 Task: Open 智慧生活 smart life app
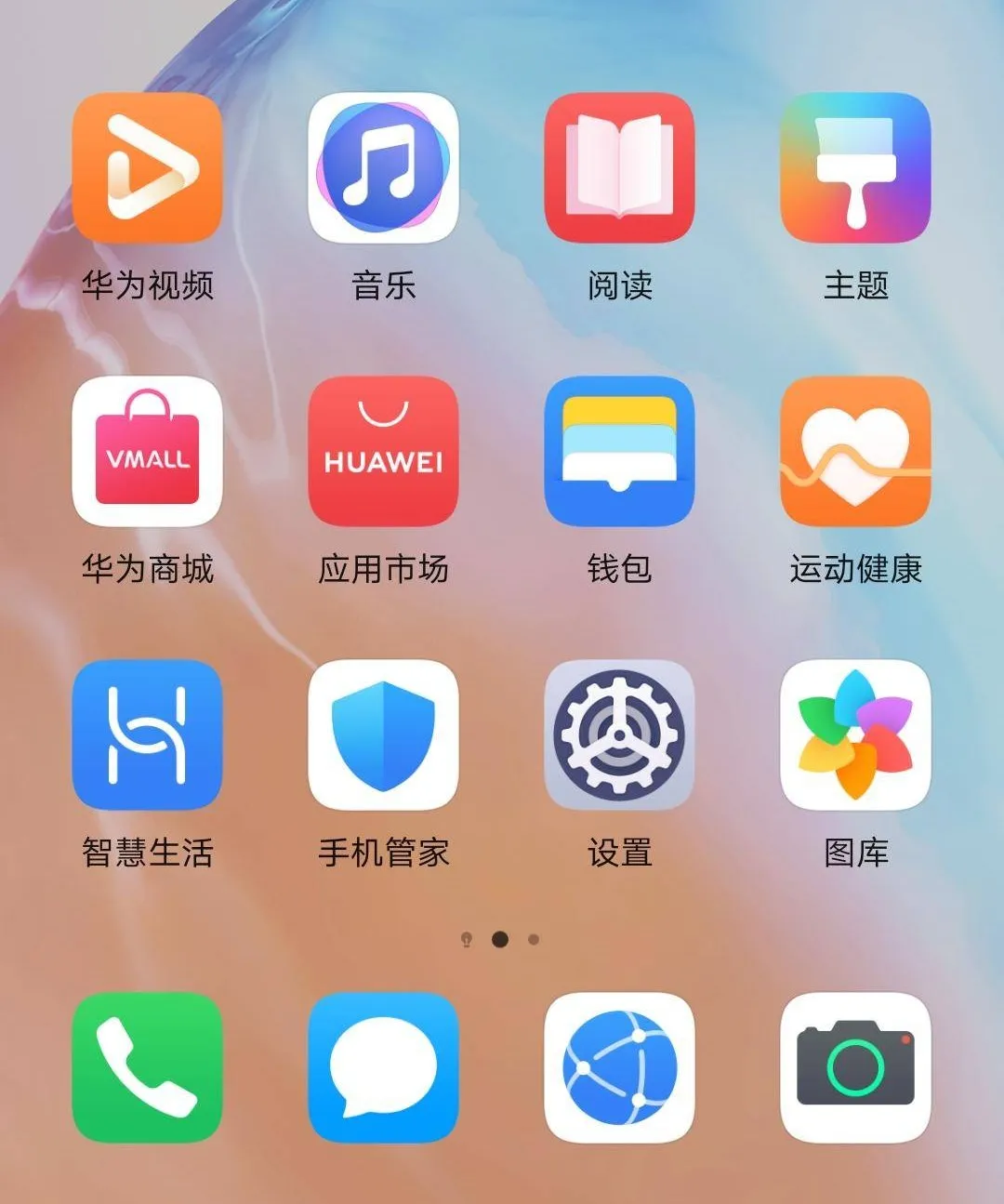coord(147,735)
